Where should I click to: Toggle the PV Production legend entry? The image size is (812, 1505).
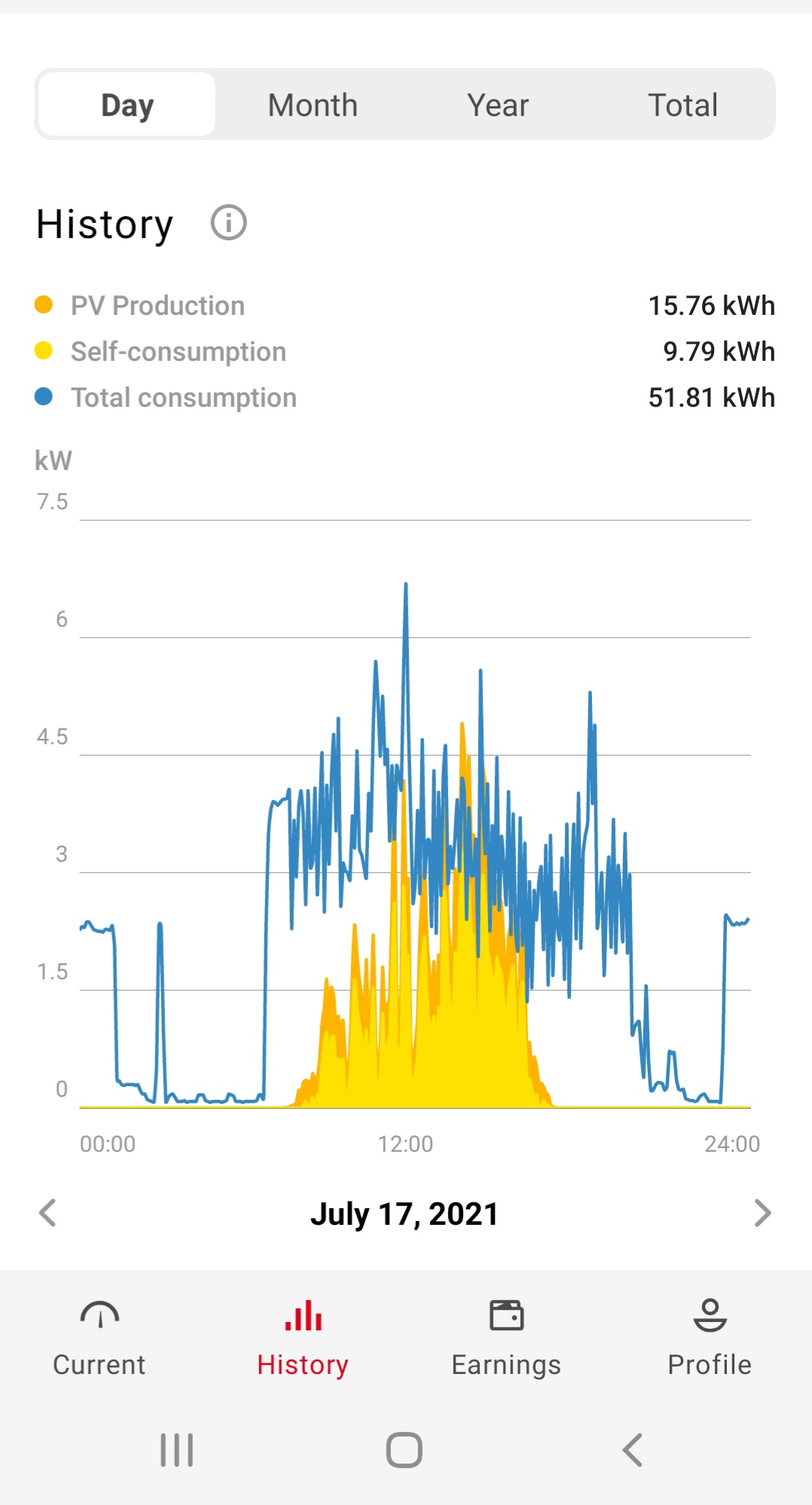point(157,306)
